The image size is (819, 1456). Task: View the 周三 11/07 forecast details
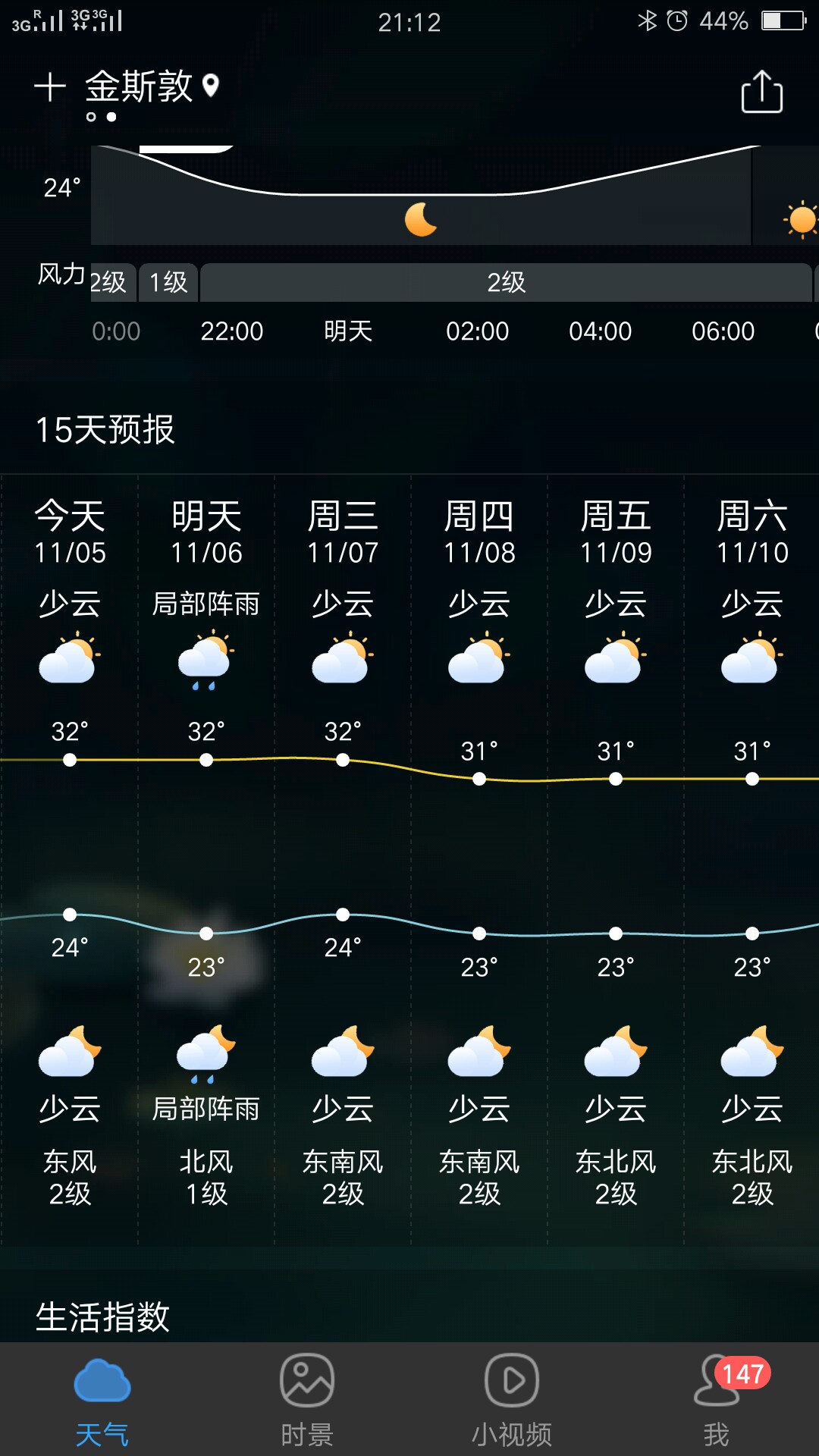click(343, 859)
